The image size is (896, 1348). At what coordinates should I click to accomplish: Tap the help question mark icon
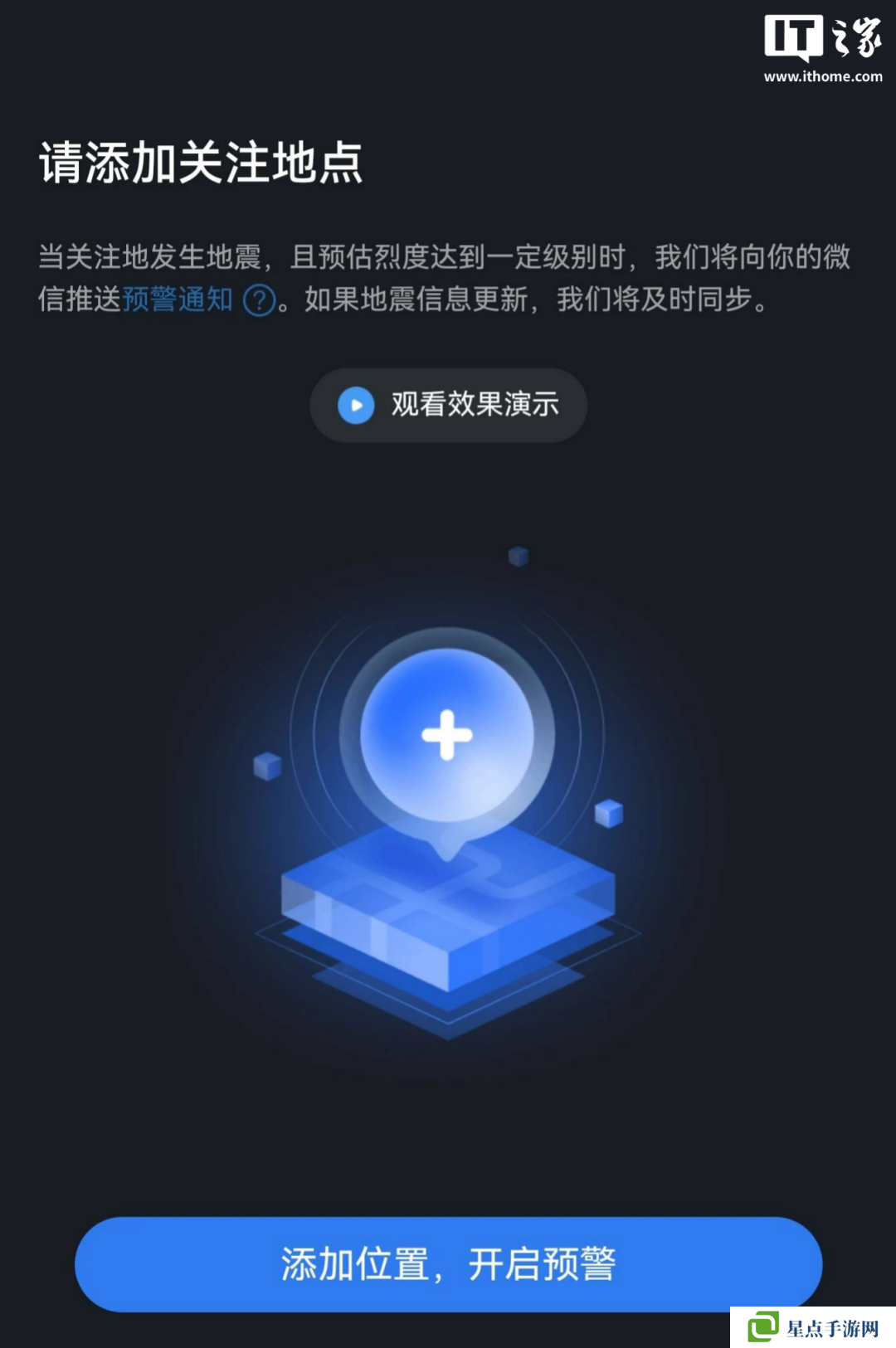(259, 300)
